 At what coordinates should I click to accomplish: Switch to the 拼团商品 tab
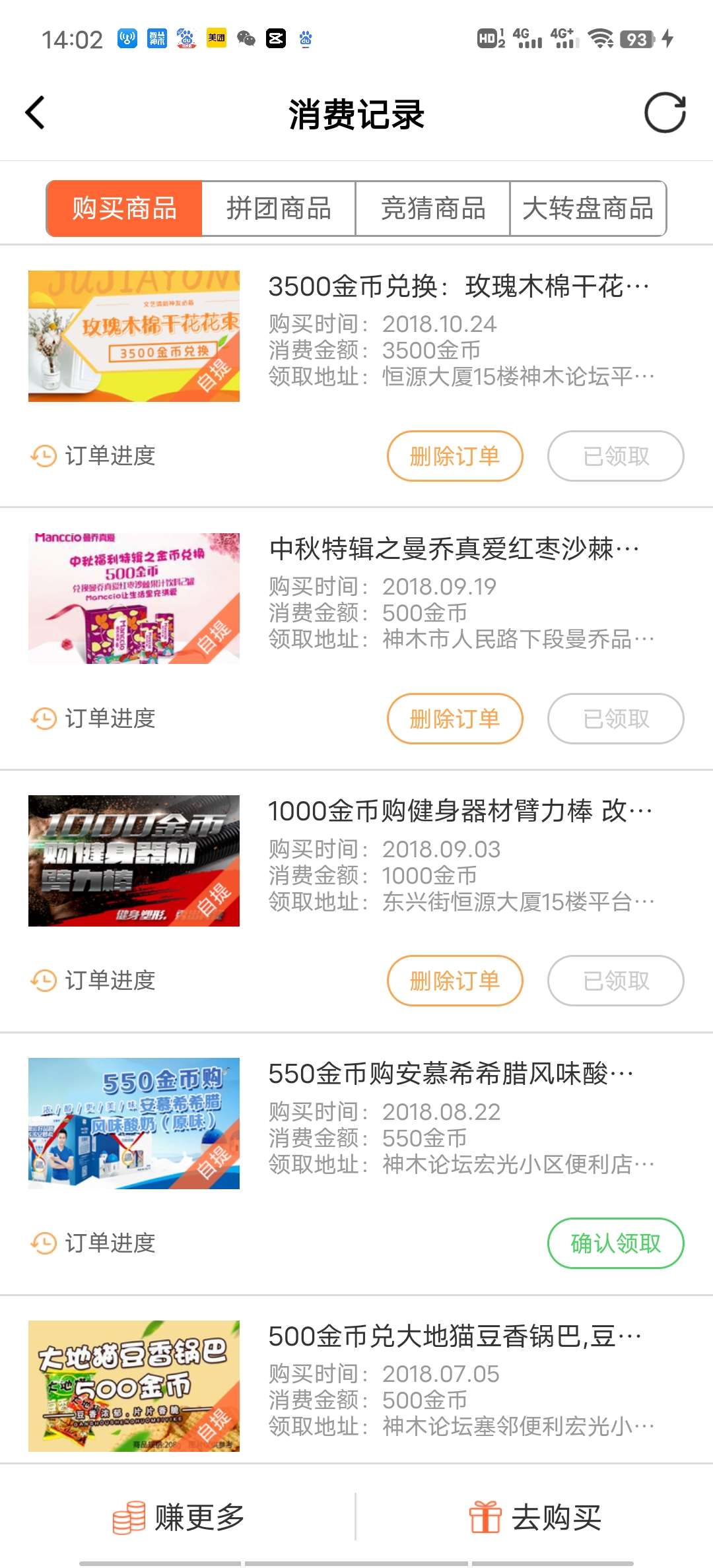point(279,209)
